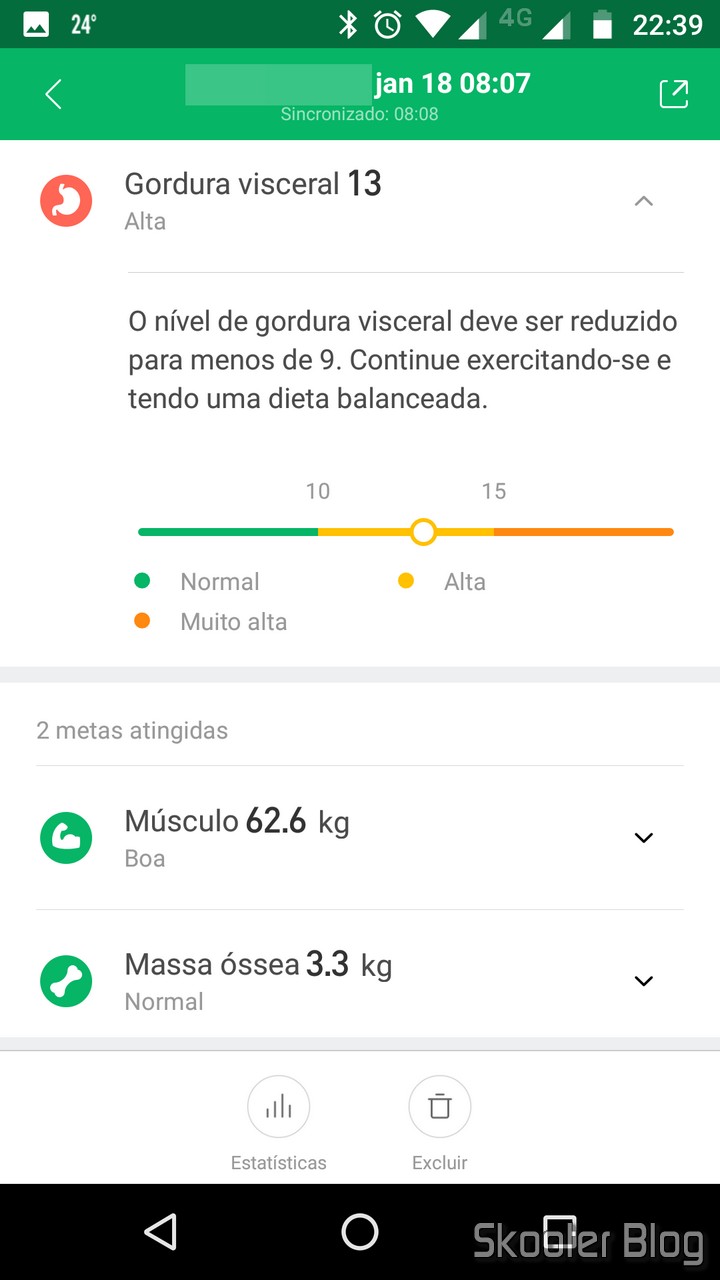Collapse the Gordura visceral section
The image size is (720, 1280).
[x=644, y=201]
